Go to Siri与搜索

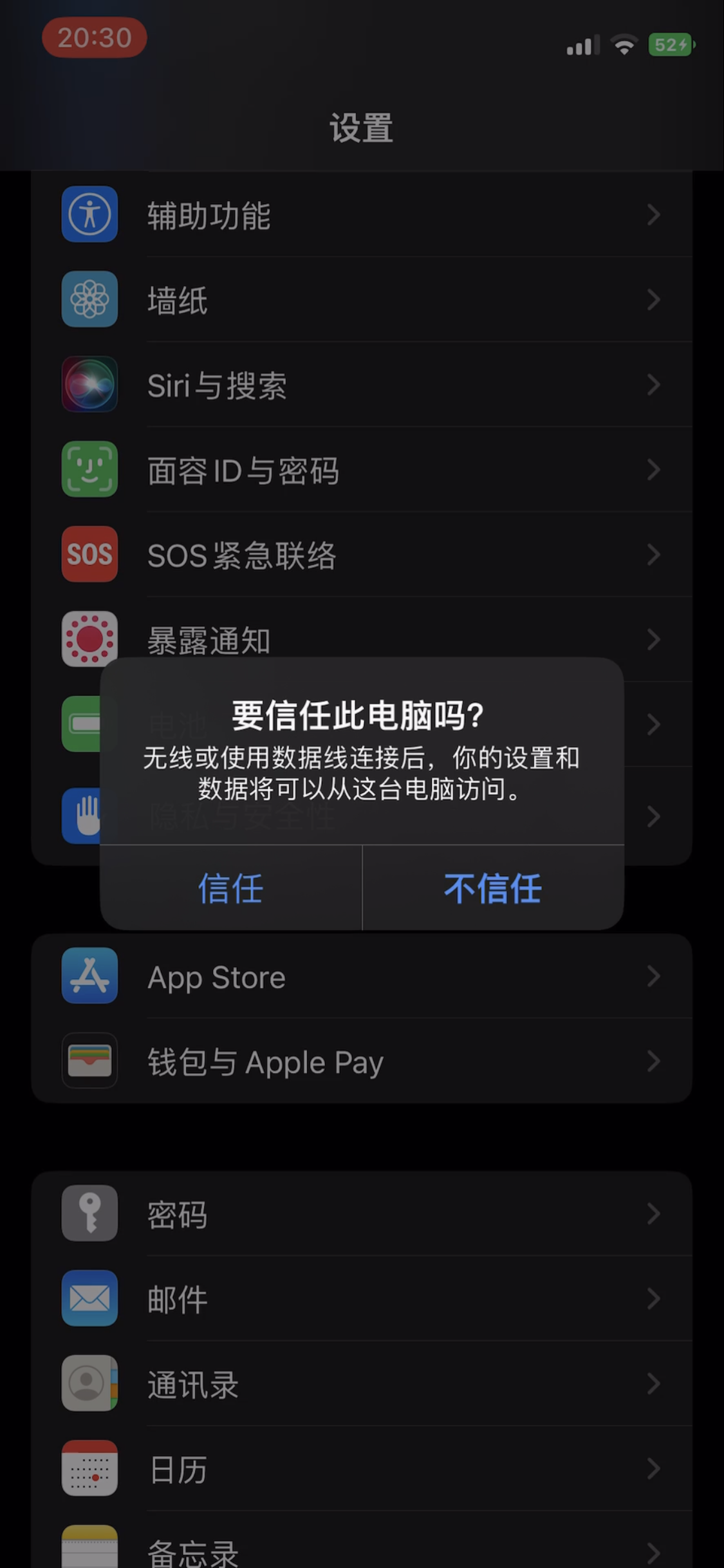pos(360,385)
